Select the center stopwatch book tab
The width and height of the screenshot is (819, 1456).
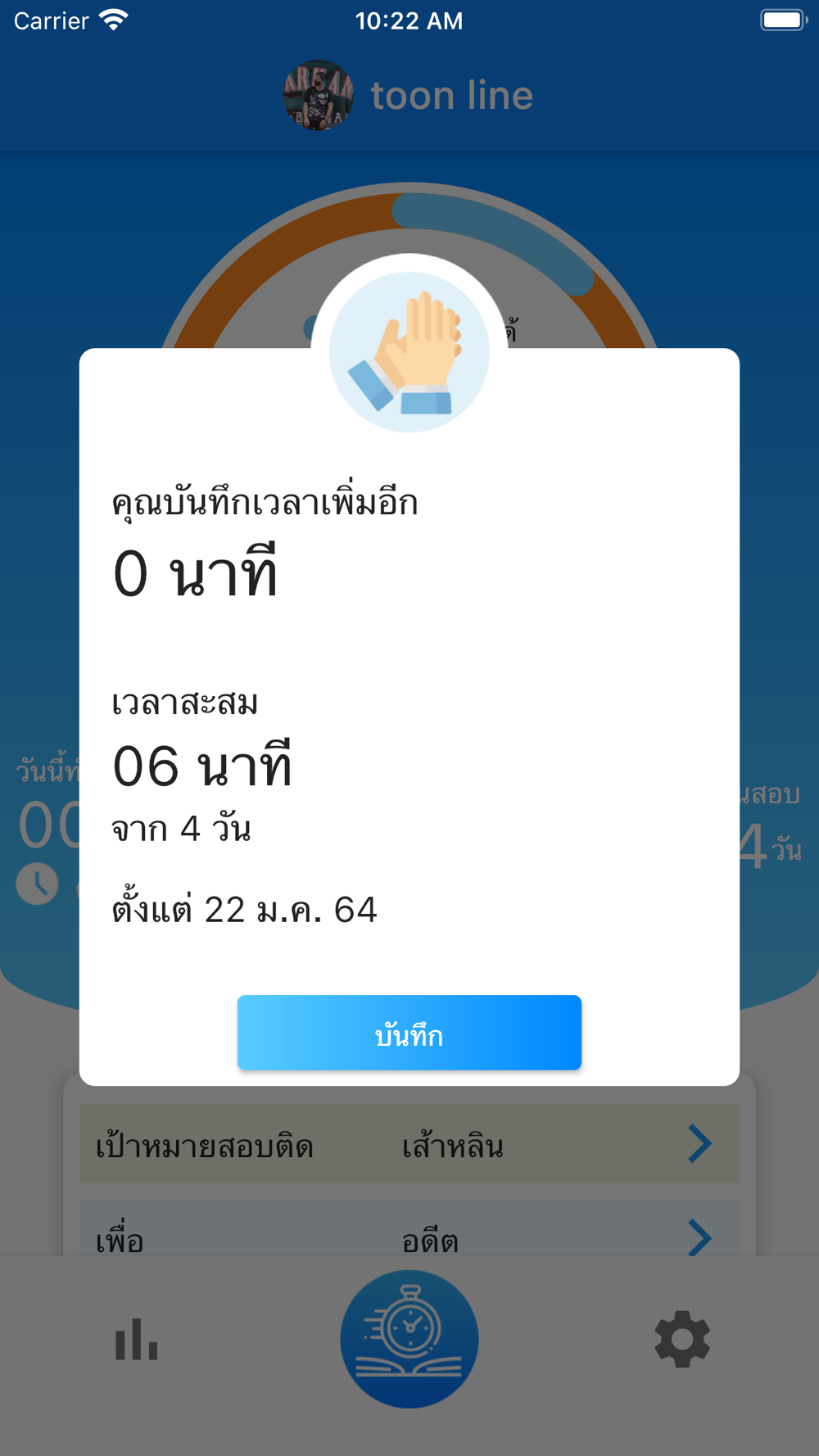(x=409, y=1339)
